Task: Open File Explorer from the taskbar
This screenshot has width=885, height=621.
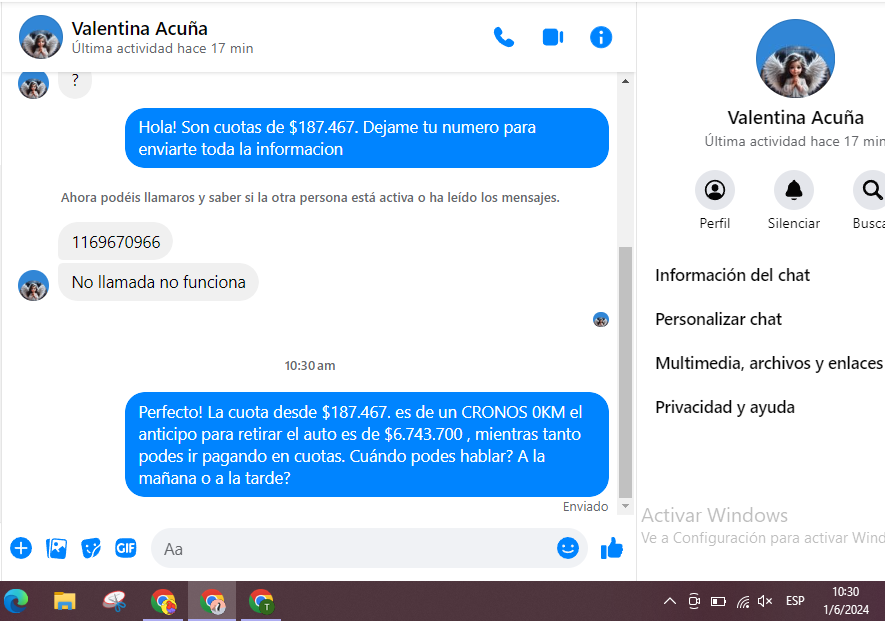Action: pyautogui.click(x=65, y=601)
